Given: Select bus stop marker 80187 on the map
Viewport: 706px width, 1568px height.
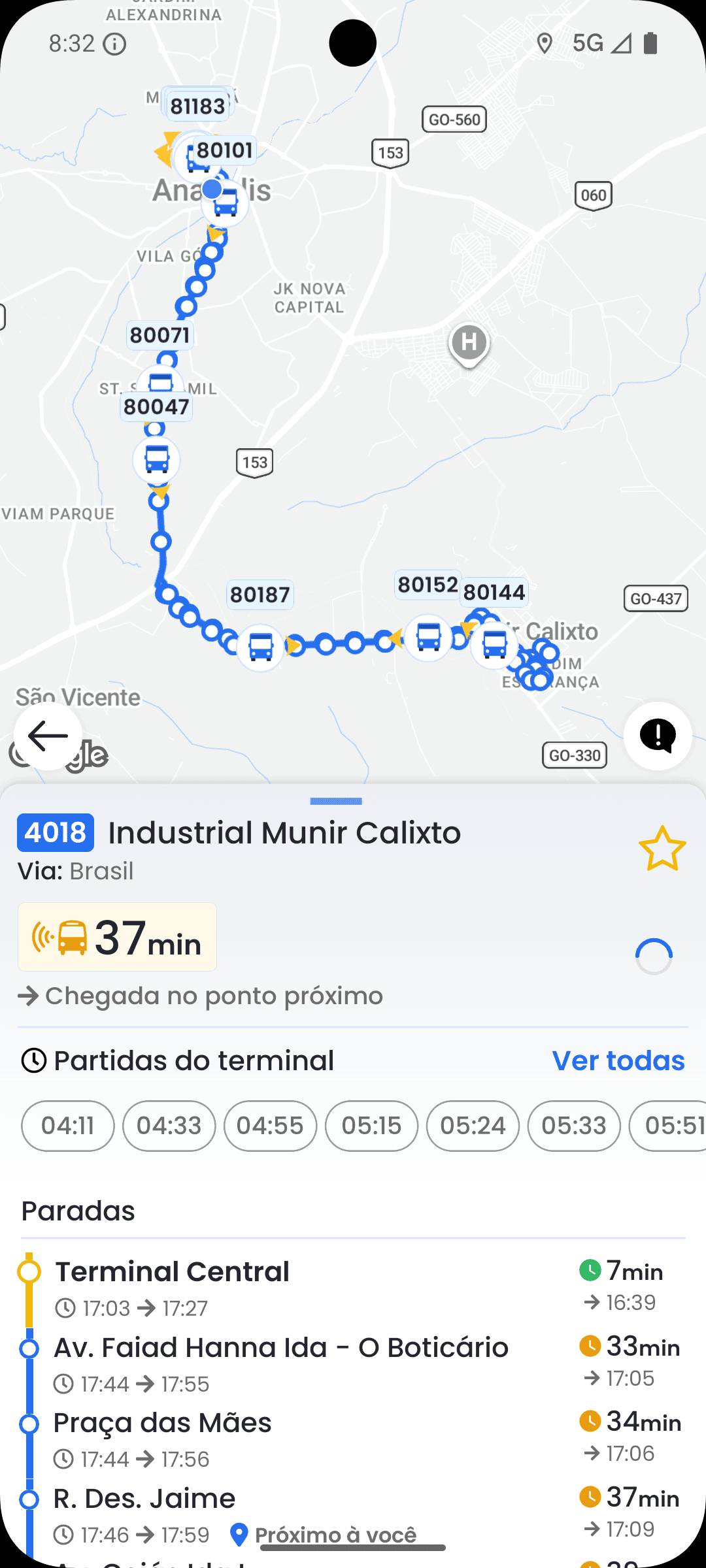Looking at the screenshot, I should click(x=260, y=595).
